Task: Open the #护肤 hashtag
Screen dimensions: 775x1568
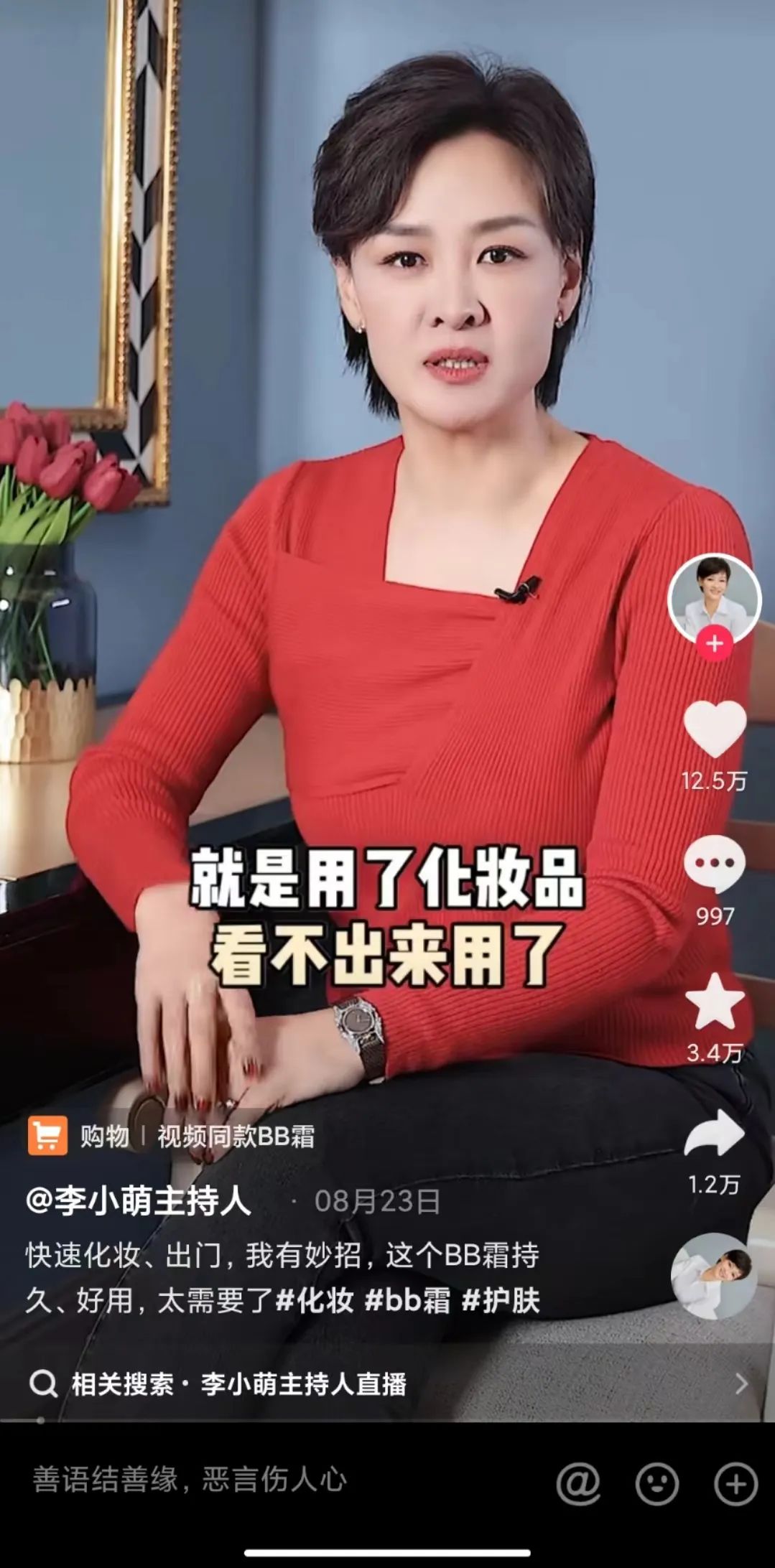Action: tap(501, 1300)
